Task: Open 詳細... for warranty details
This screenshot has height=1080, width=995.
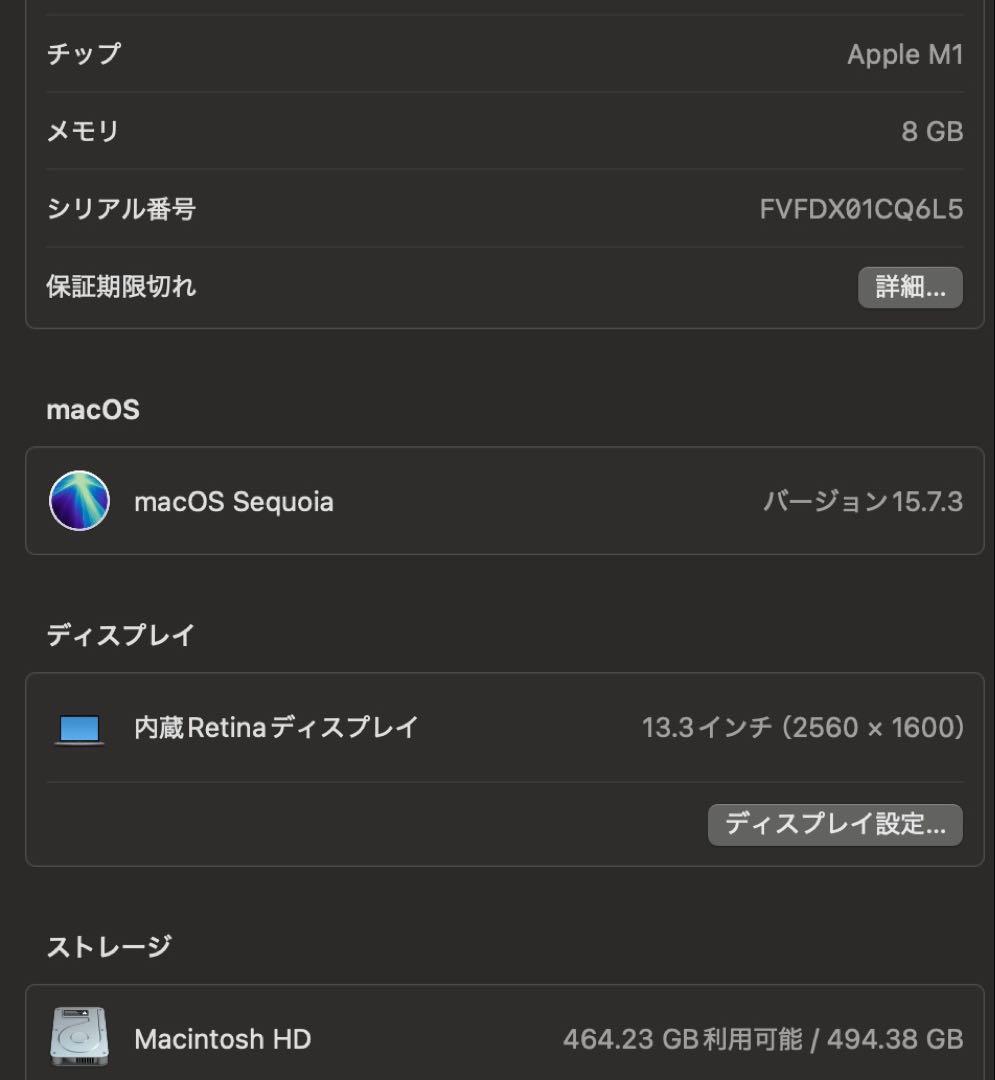Action: pos(910,288)
